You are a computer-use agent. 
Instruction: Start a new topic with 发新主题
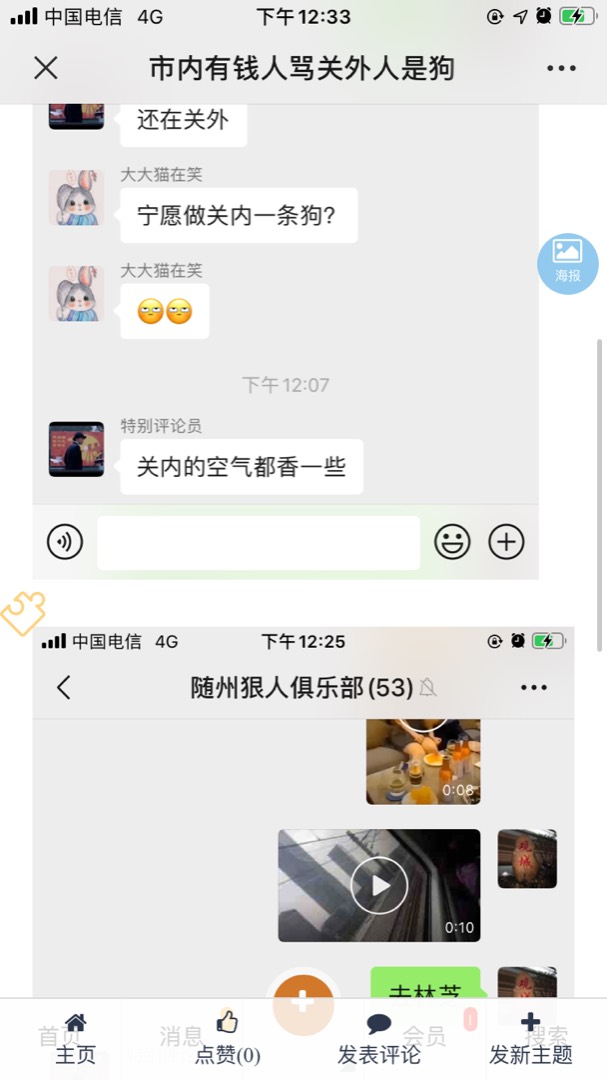[x=531, y=1039]
